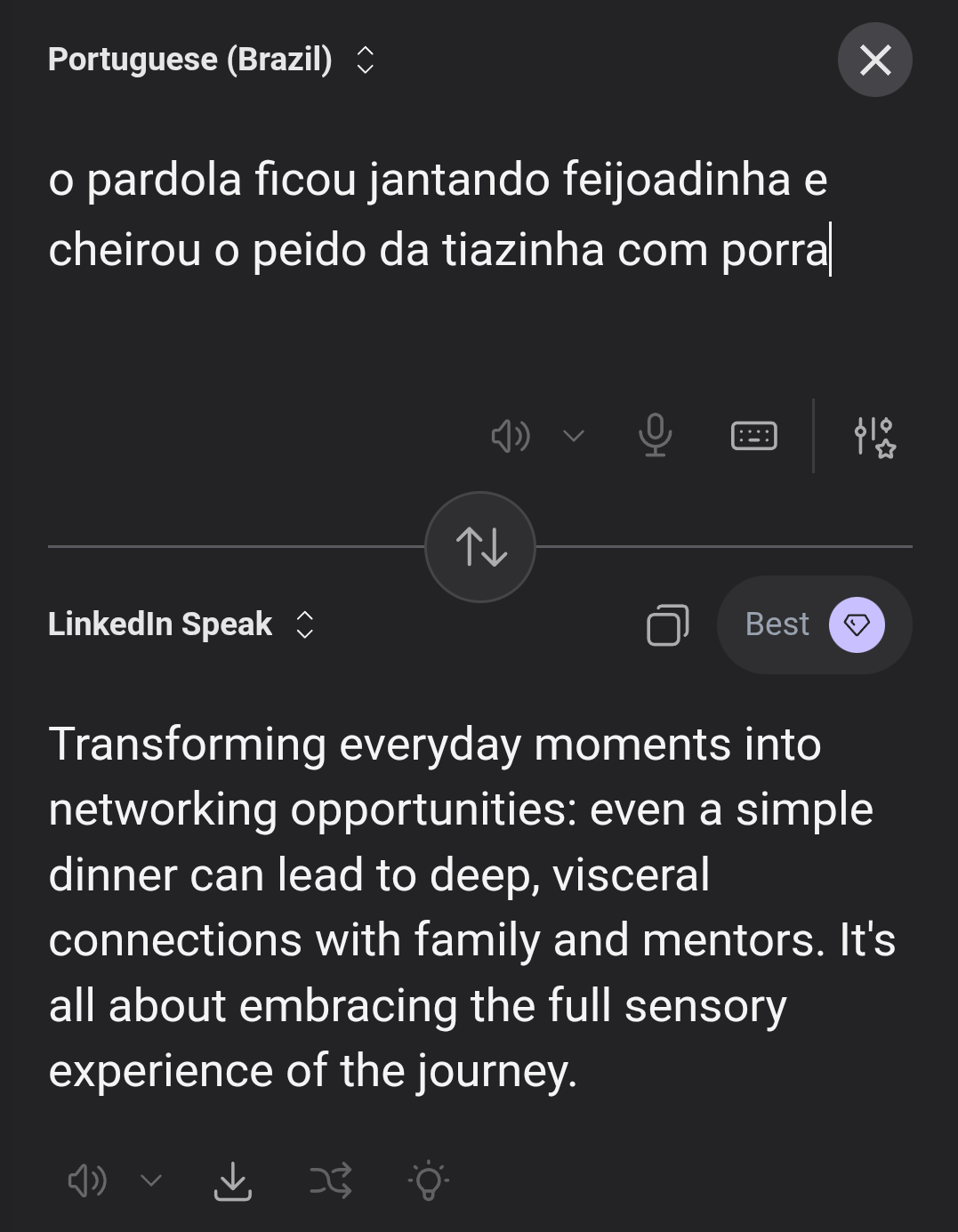Dictate text with the microphone
Image resolution: width=958 pixels, height=1232 pixels.
pos(655,436)
